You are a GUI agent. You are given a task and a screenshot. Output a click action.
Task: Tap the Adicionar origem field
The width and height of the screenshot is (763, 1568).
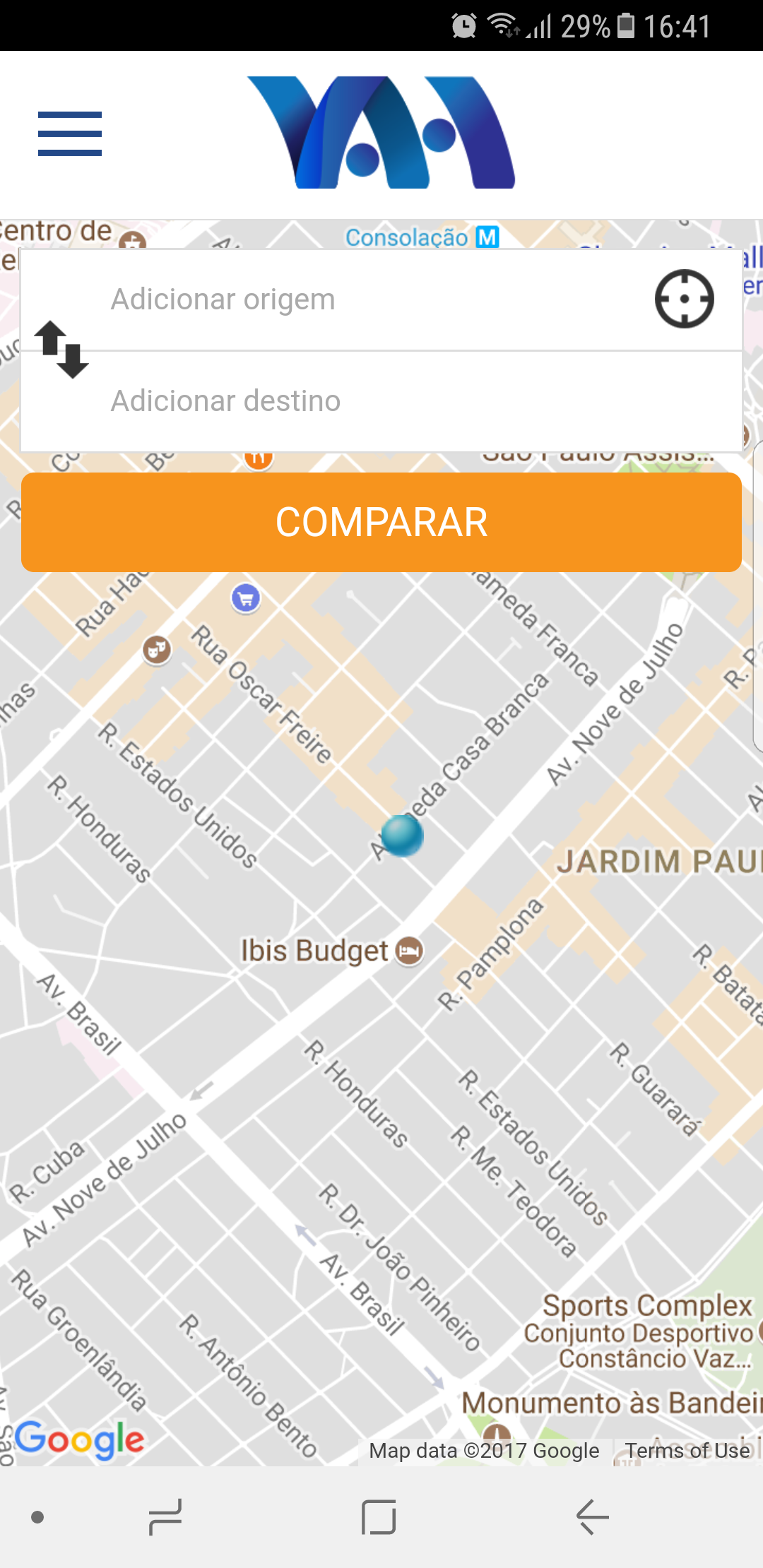(x=367, y=299)
